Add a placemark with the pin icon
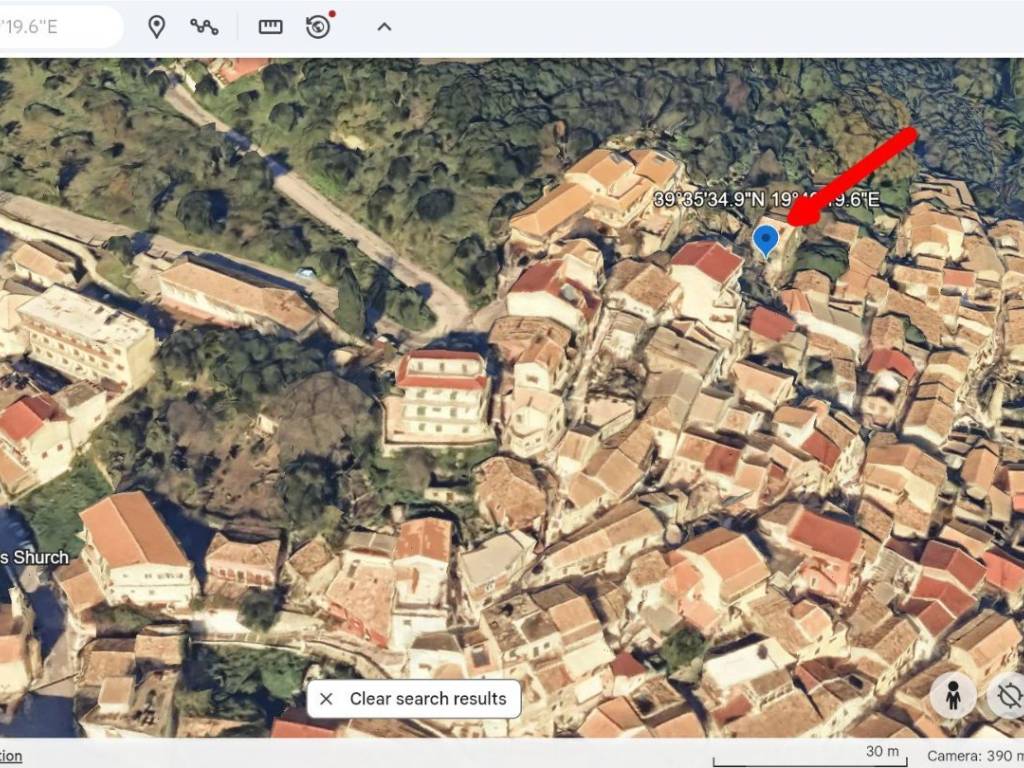 156,27
